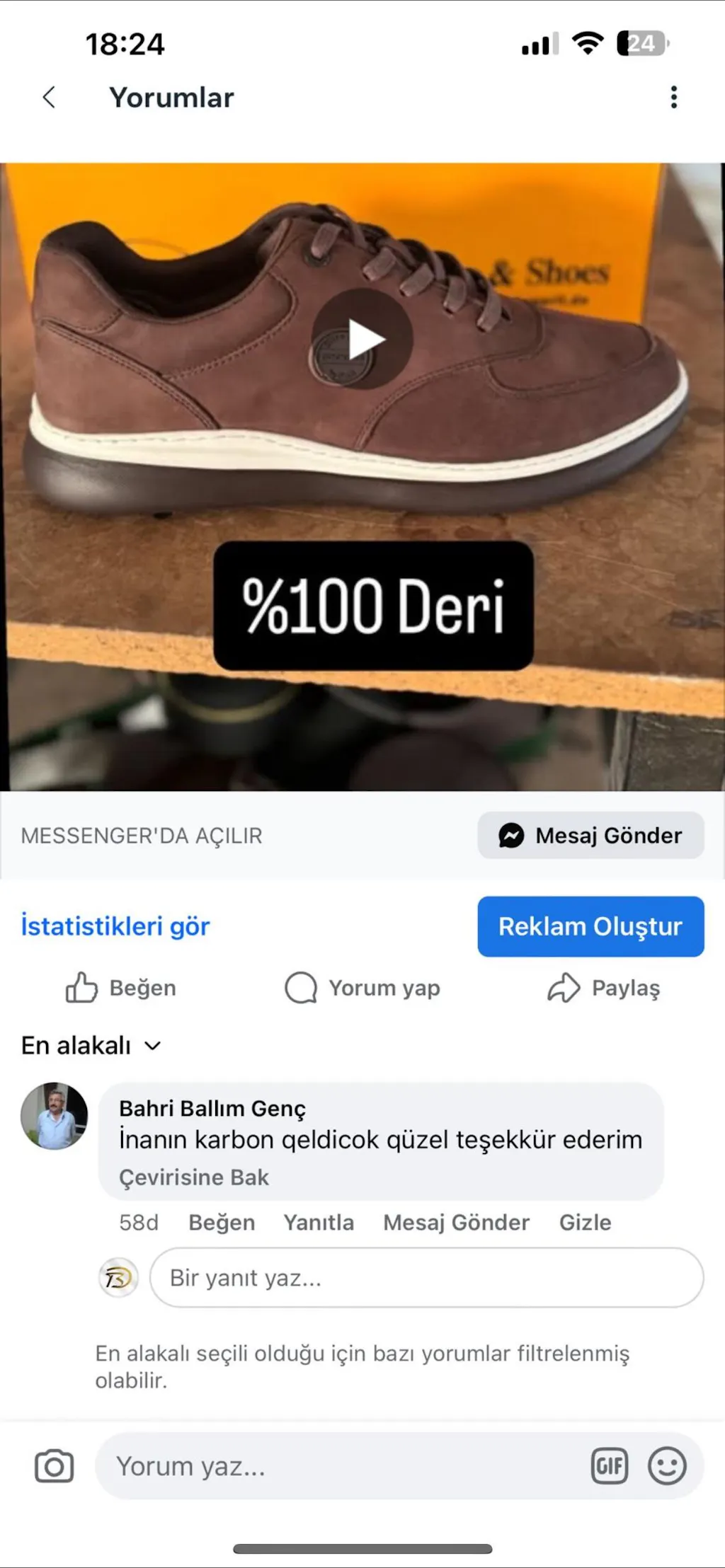This screenshot has height=1568, width=725.
Task: Play the shoe video
Action: 362,340
